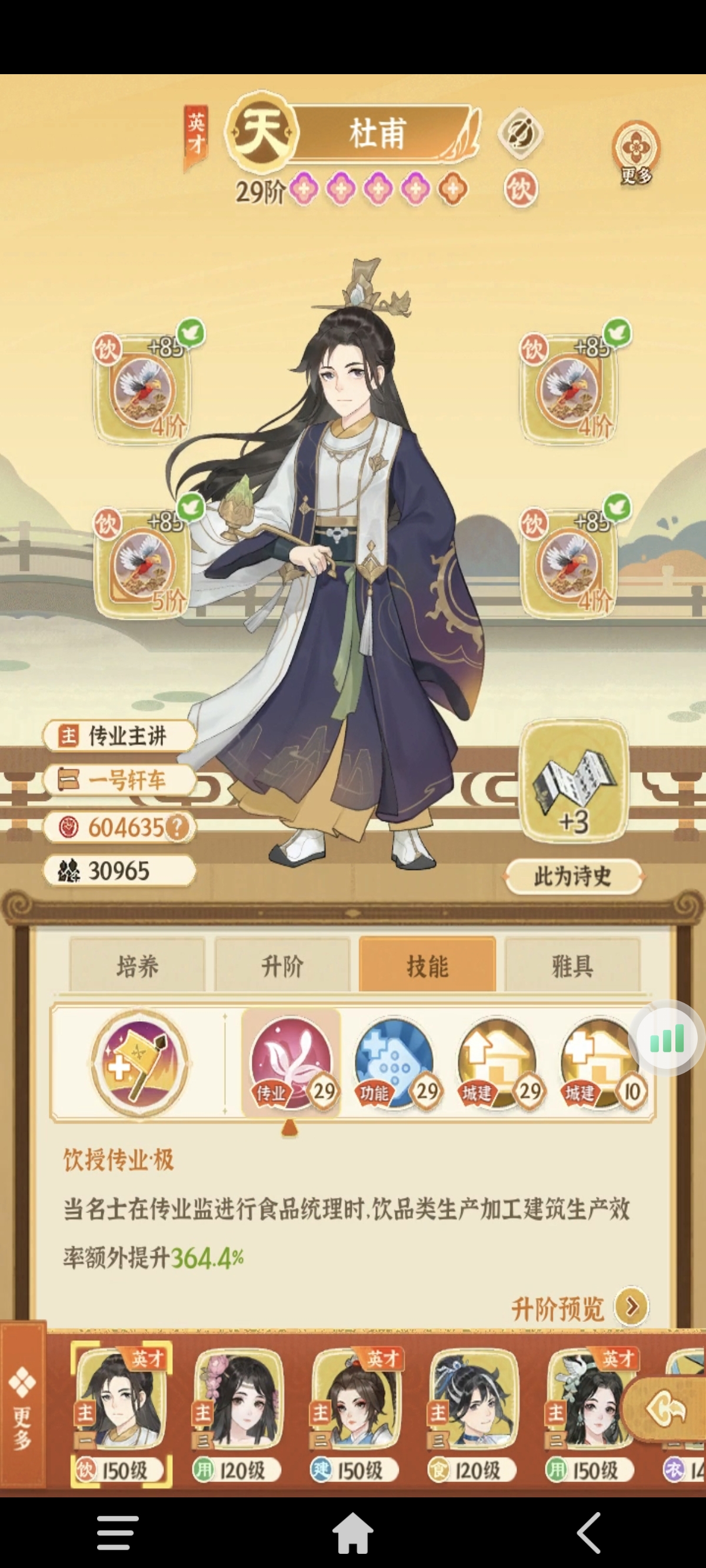This screenshot has height=1568, width=706.
Task: Open the 雅具 tab
Action: click(572, 965)
